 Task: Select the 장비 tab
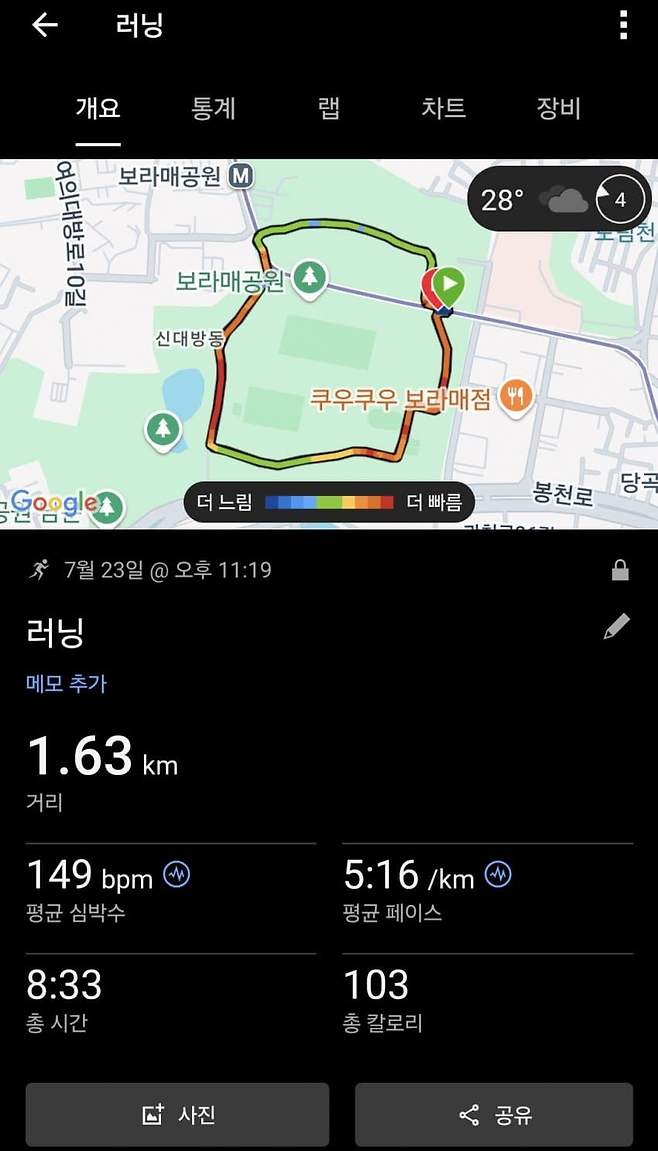(558, 108)
